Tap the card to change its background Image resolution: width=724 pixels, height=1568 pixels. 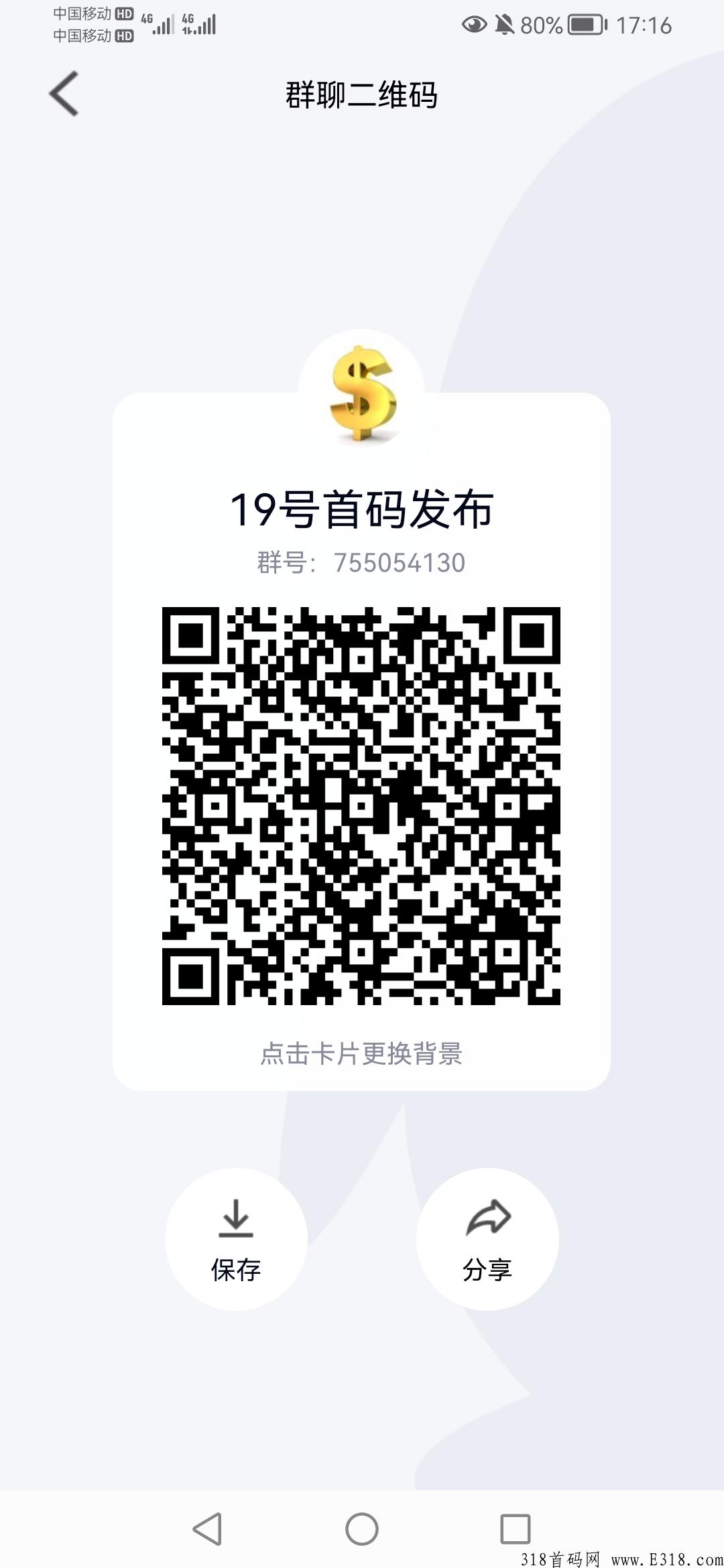361,1053
